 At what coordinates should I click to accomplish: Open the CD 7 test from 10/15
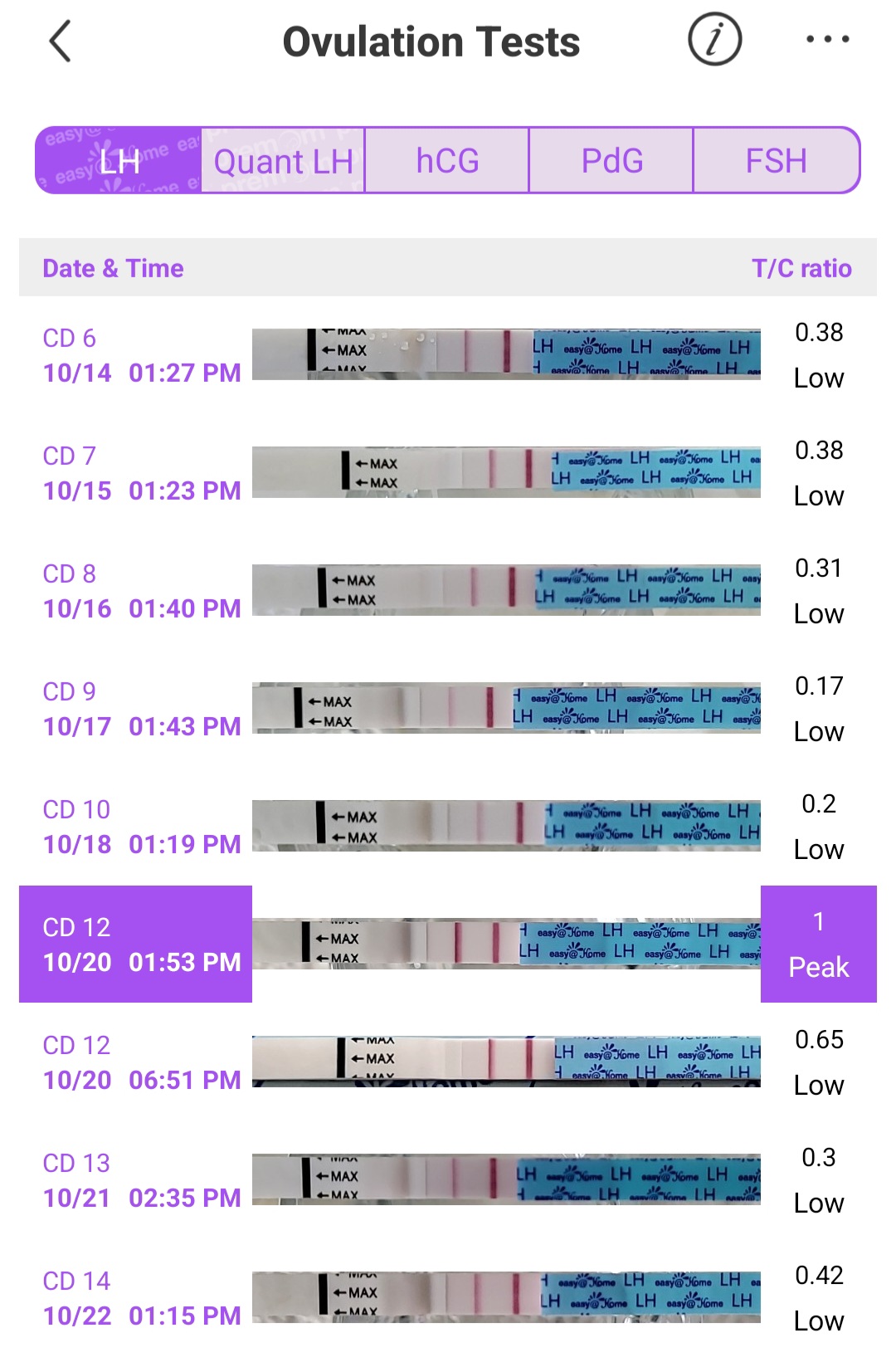[x=448, y=473]
